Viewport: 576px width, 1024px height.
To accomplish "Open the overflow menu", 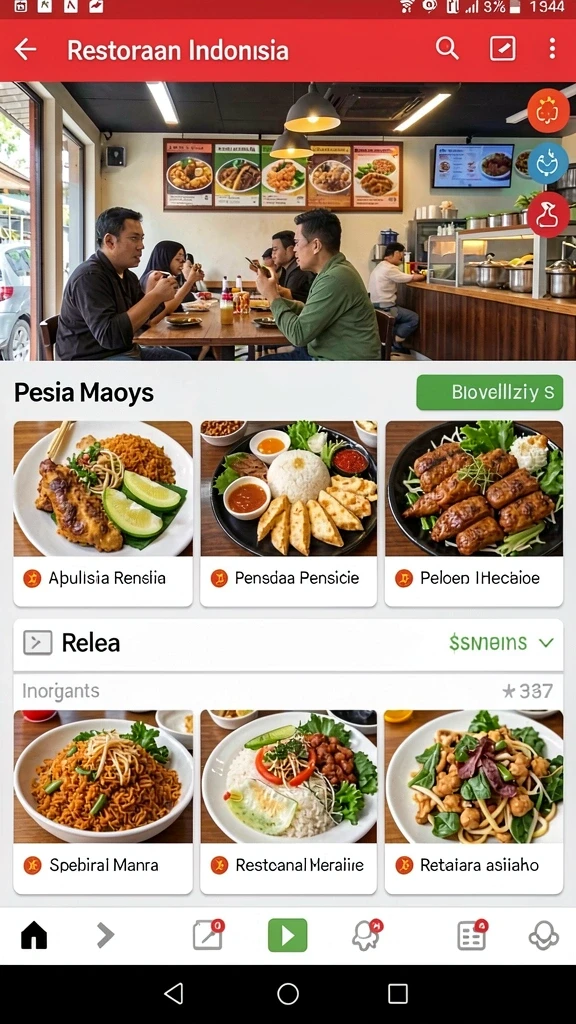I will coord(552,48).
